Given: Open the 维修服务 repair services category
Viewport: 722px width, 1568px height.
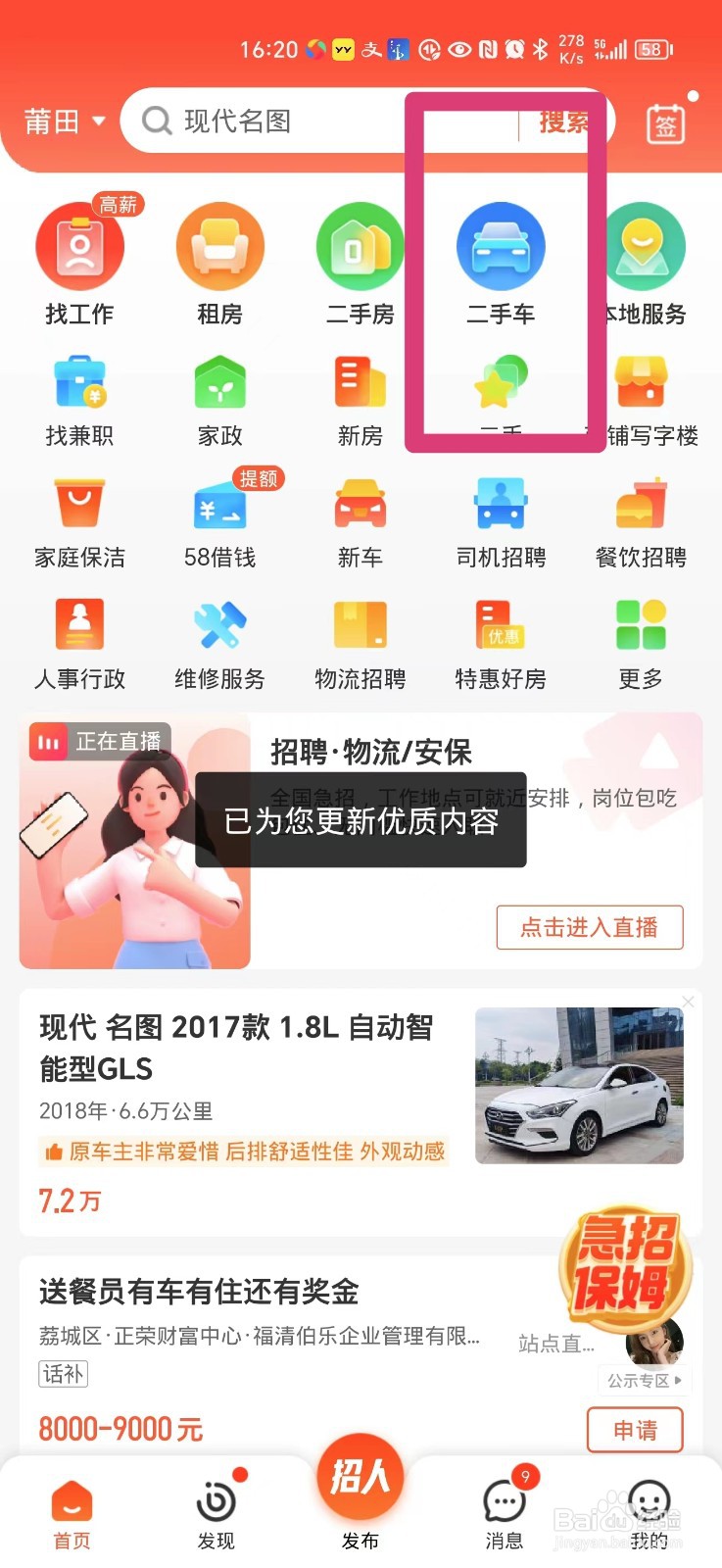Looking at the screenshot, I should (219, 642).
